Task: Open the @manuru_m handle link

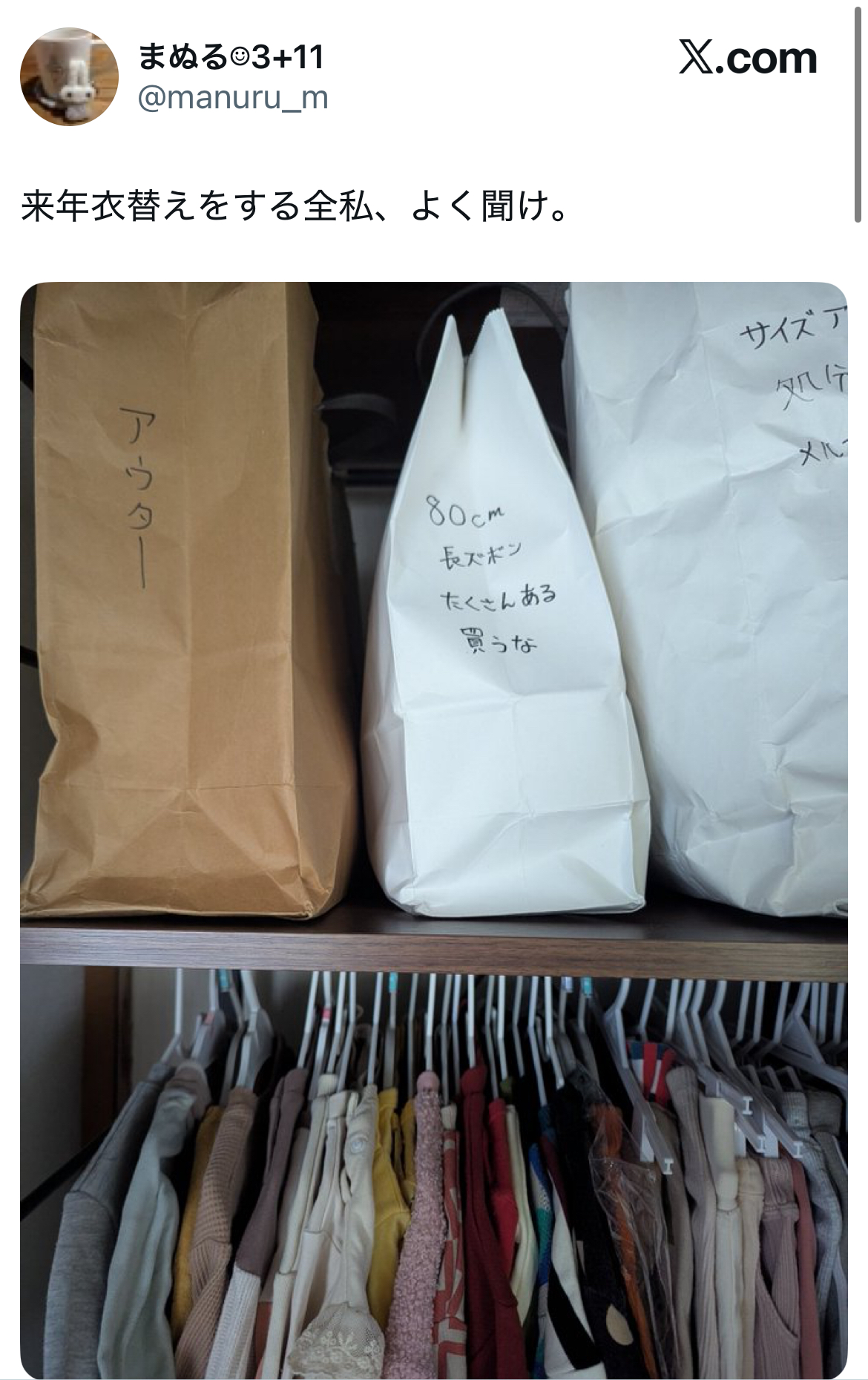Action: point(233,98)
